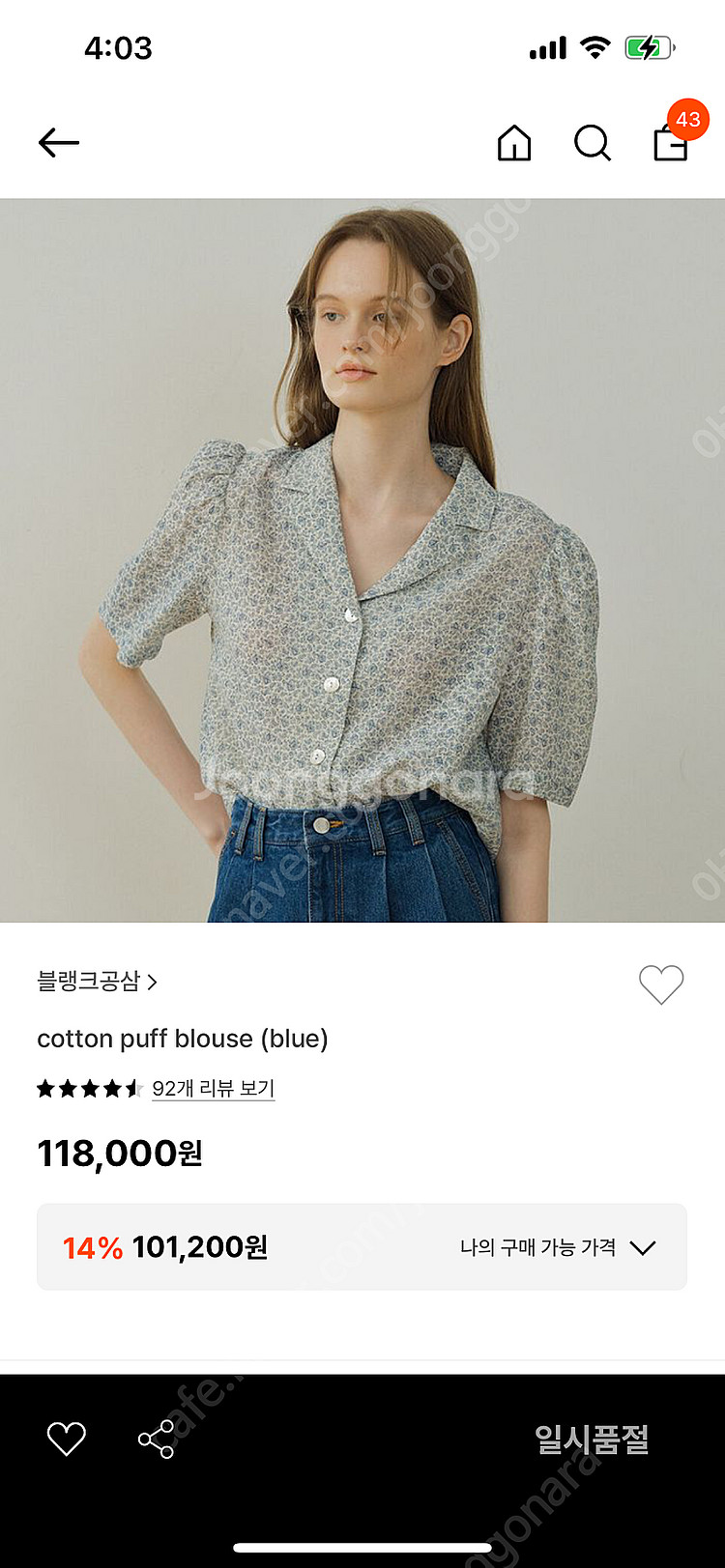
Task: Toggle the wishlist heart next to product title
Action: (661, 984)
